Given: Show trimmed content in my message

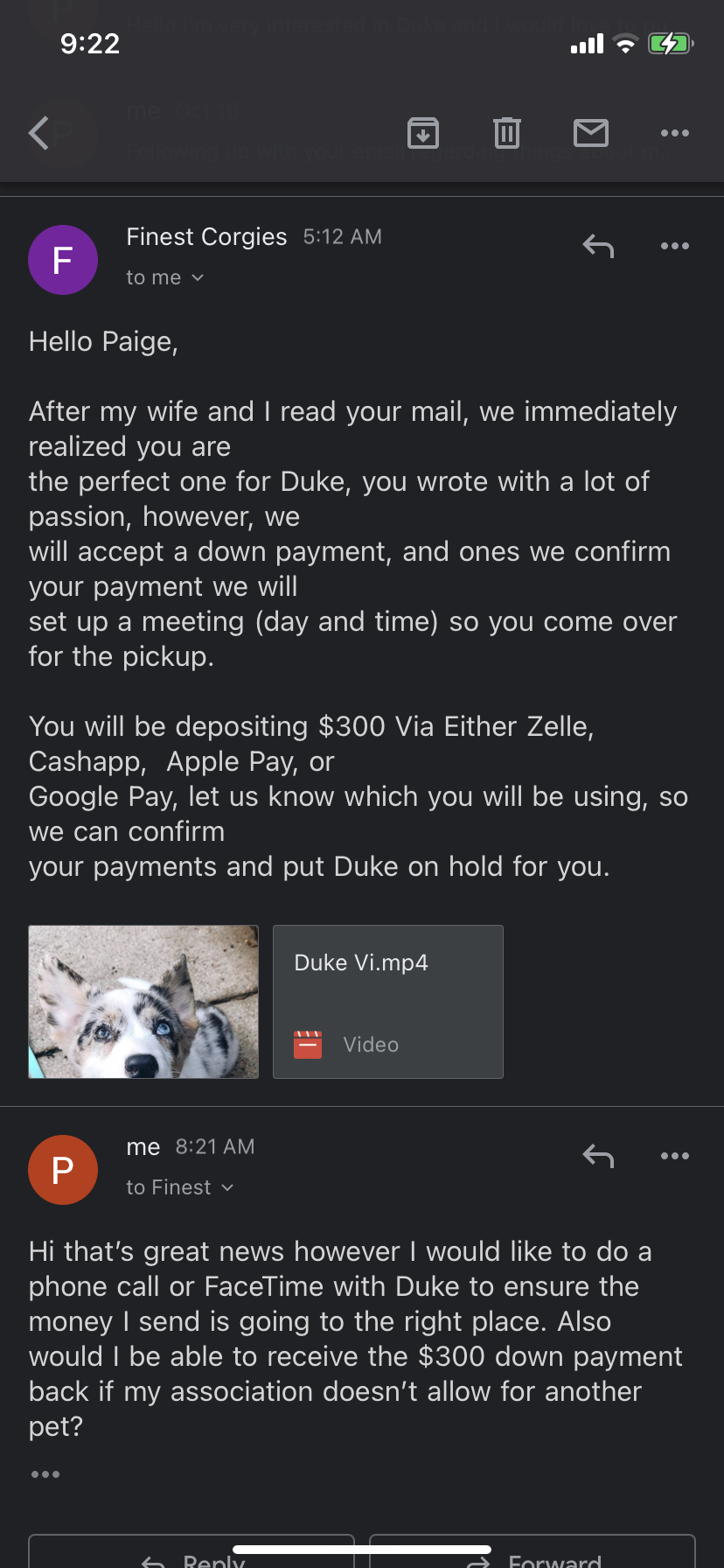Looking at the screenshot, I should 45,1474.
